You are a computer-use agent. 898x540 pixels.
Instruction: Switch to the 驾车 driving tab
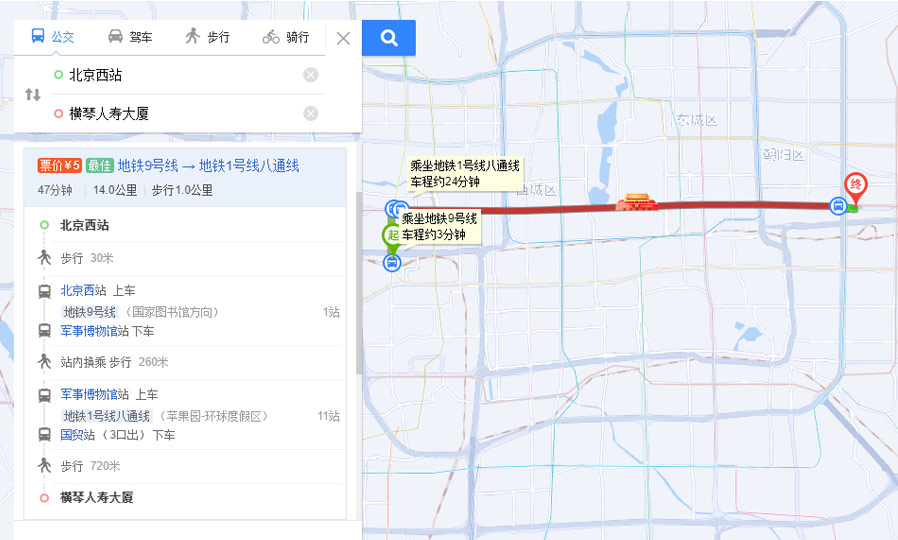[x=130, y=37]
